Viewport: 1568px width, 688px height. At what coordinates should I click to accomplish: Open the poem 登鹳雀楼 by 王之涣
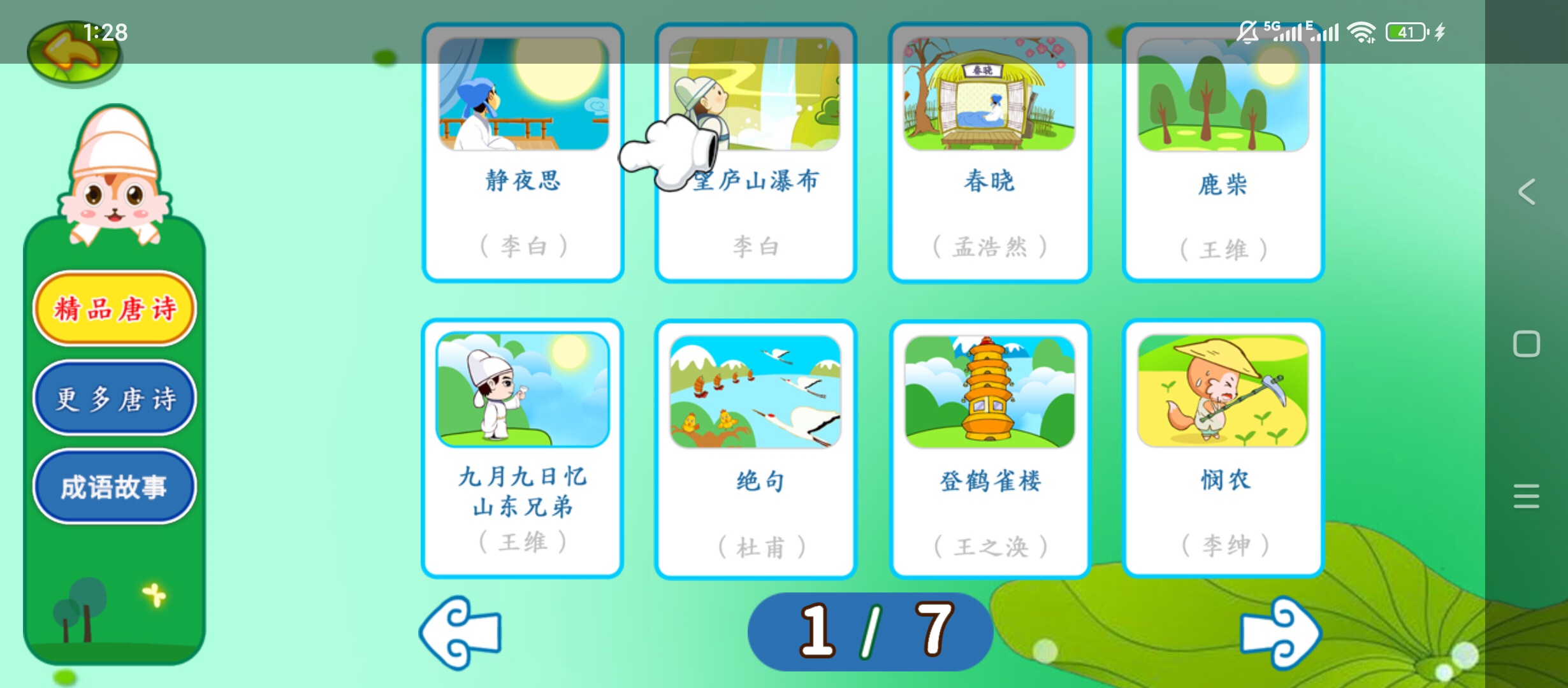pos(989,449)
